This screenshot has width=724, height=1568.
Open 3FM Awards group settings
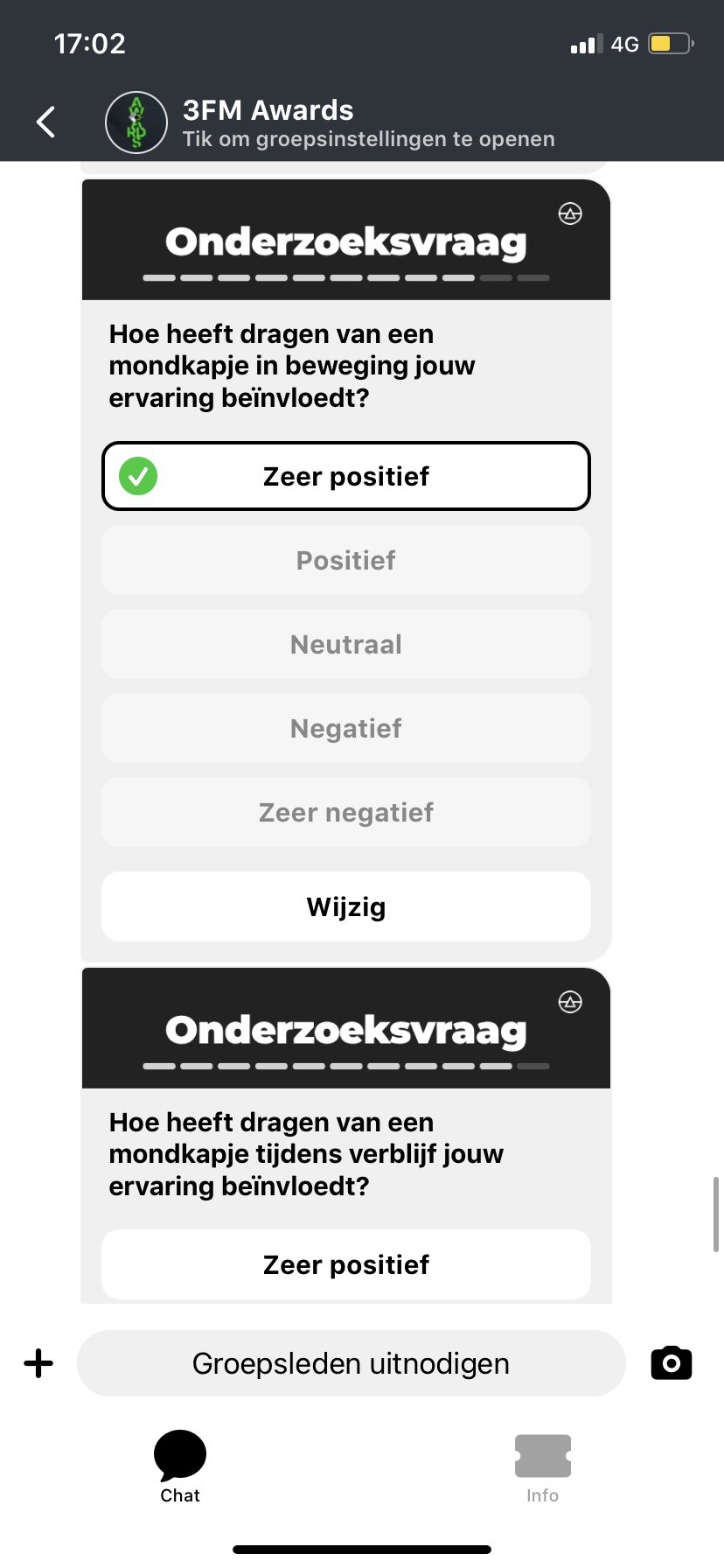[367, 122]
